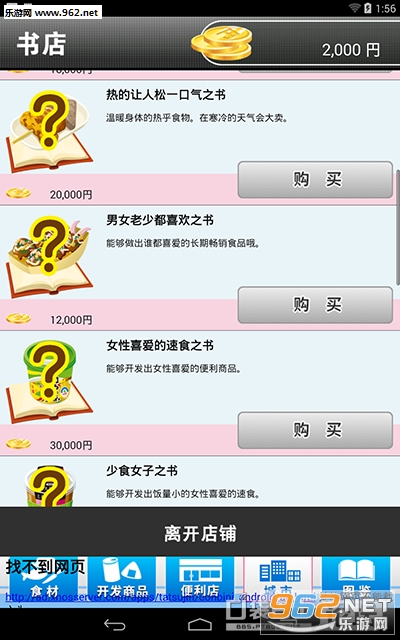Switch to the 食材 tab

click(x=44, y=582)
